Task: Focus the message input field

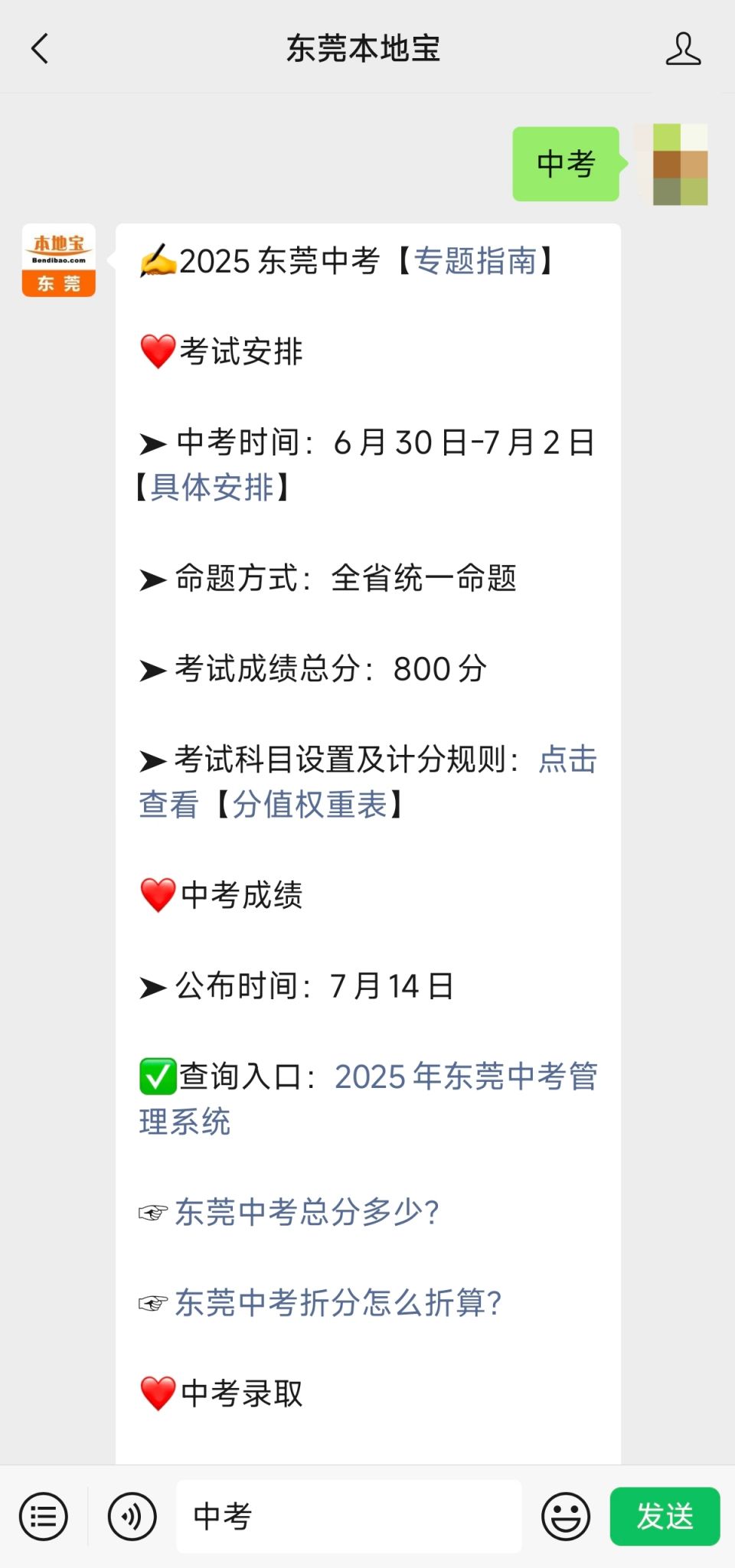Action: pyautogui.click(x=349, y=1516)
